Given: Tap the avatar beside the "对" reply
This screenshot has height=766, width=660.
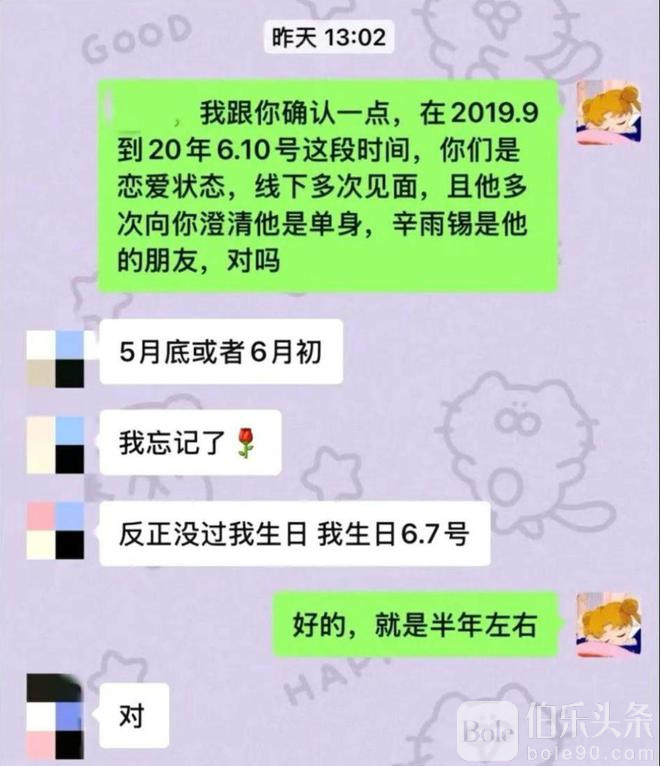Looking at the screenshot, I should (x=55, y=717).
